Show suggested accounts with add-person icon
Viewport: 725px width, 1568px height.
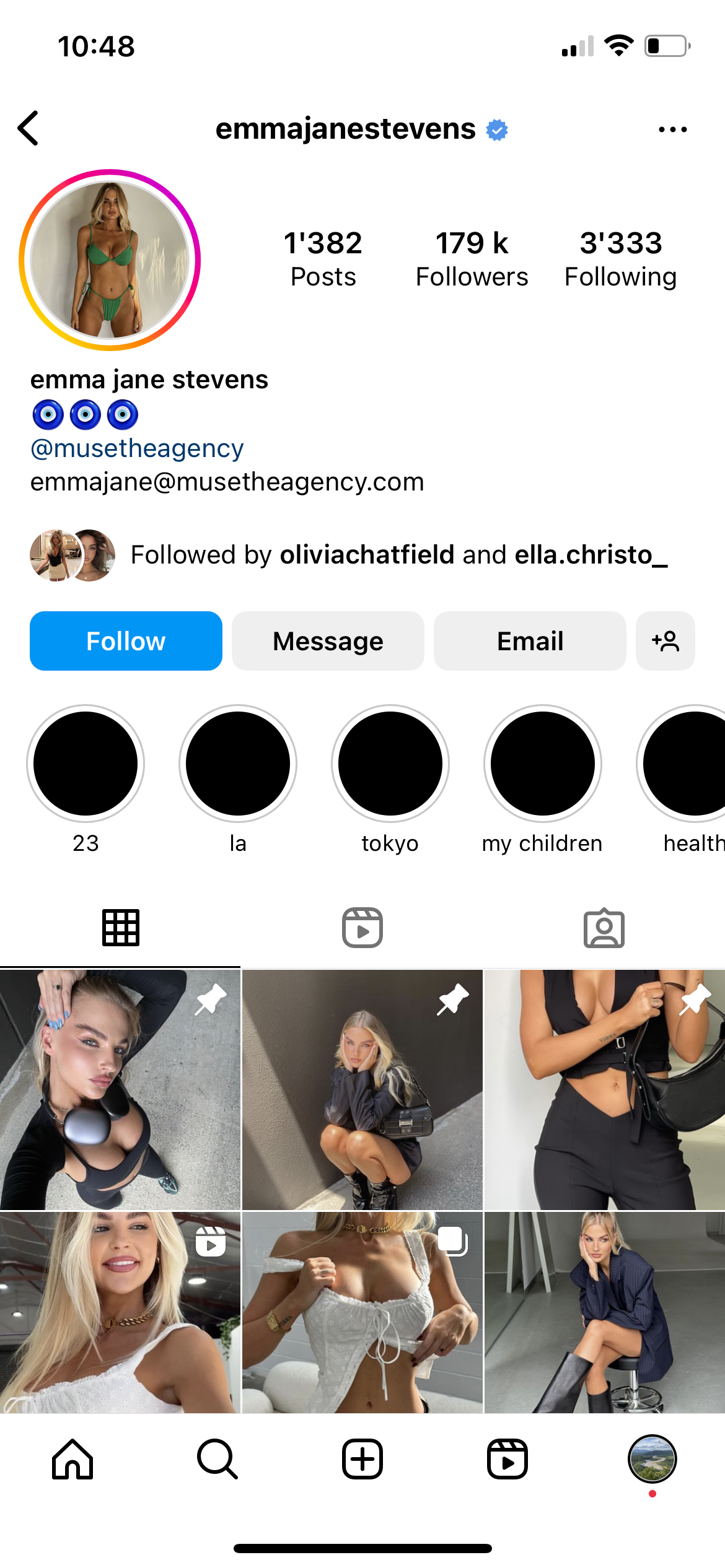666,641
